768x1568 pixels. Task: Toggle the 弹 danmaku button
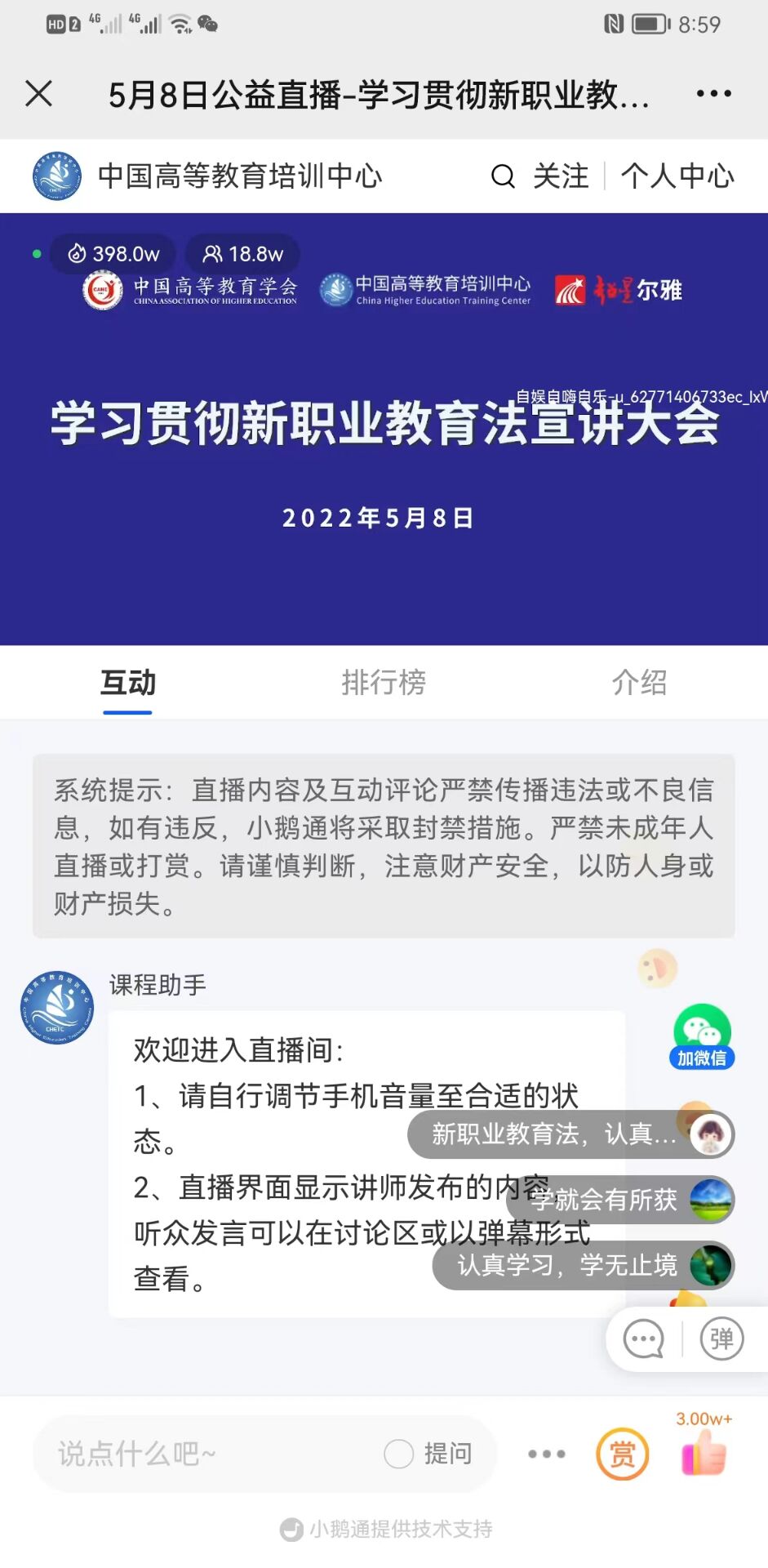pyautogui.click(x=721, y=1339)
